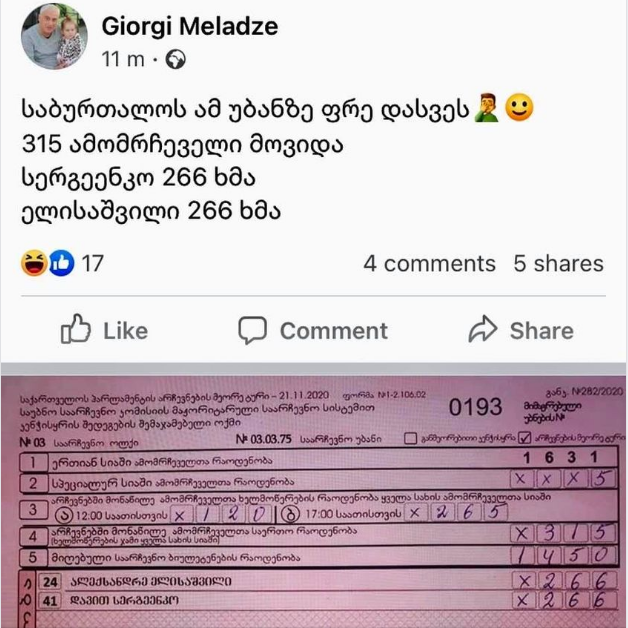View the 17 reactions list
The height and width of the screenshot is (628, 628).
pos(63,264)
